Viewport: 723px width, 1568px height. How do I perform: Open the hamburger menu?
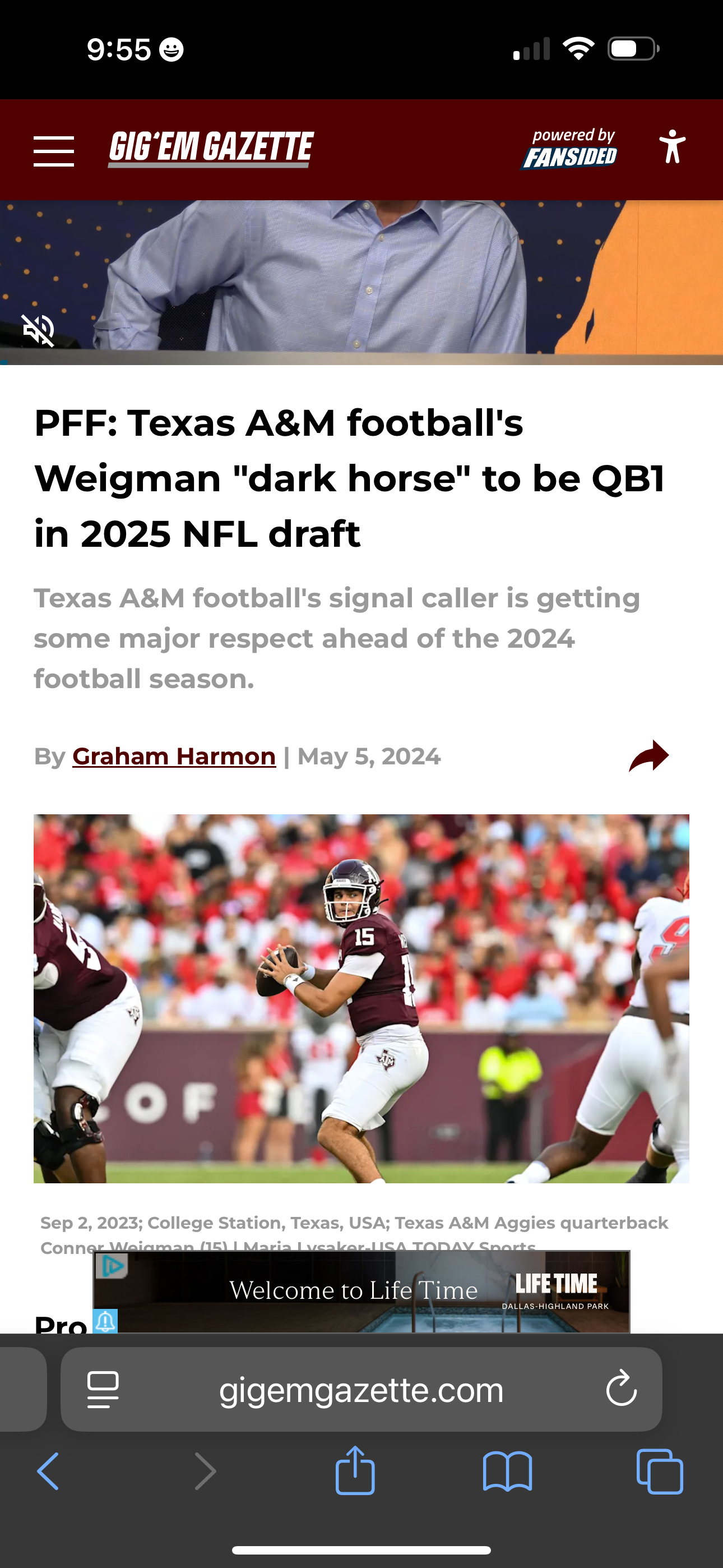pyautogui.click(x=54, y=150)
